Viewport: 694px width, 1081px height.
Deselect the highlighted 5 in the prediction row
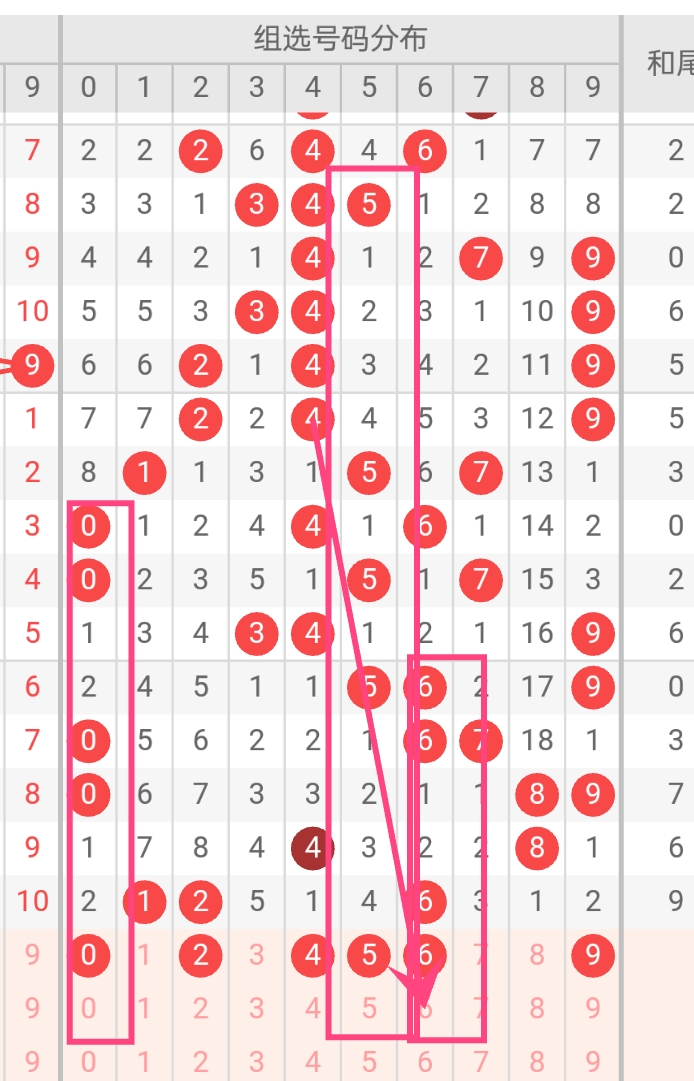coord(369,955)
